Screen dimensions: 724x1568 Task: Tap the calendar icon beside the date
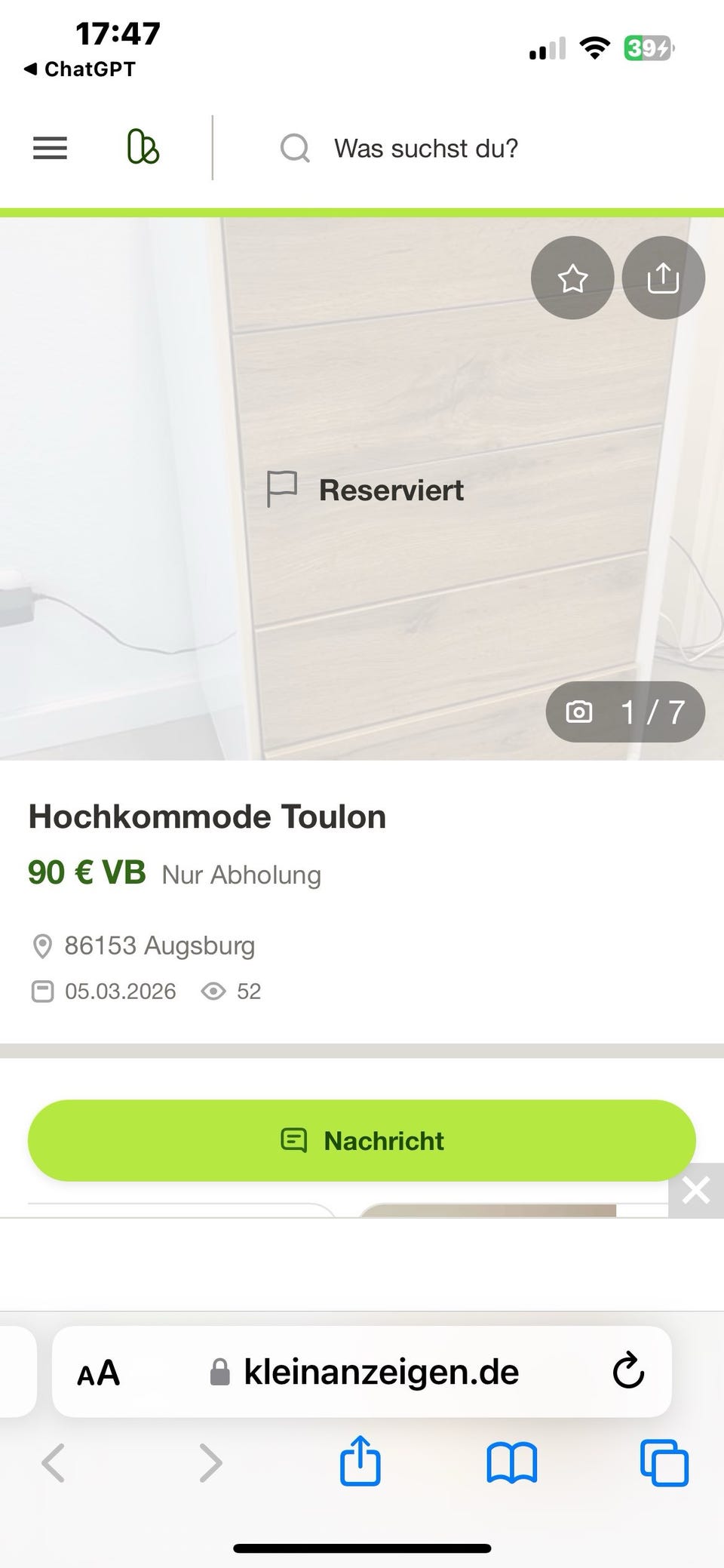tap(43, 991)
